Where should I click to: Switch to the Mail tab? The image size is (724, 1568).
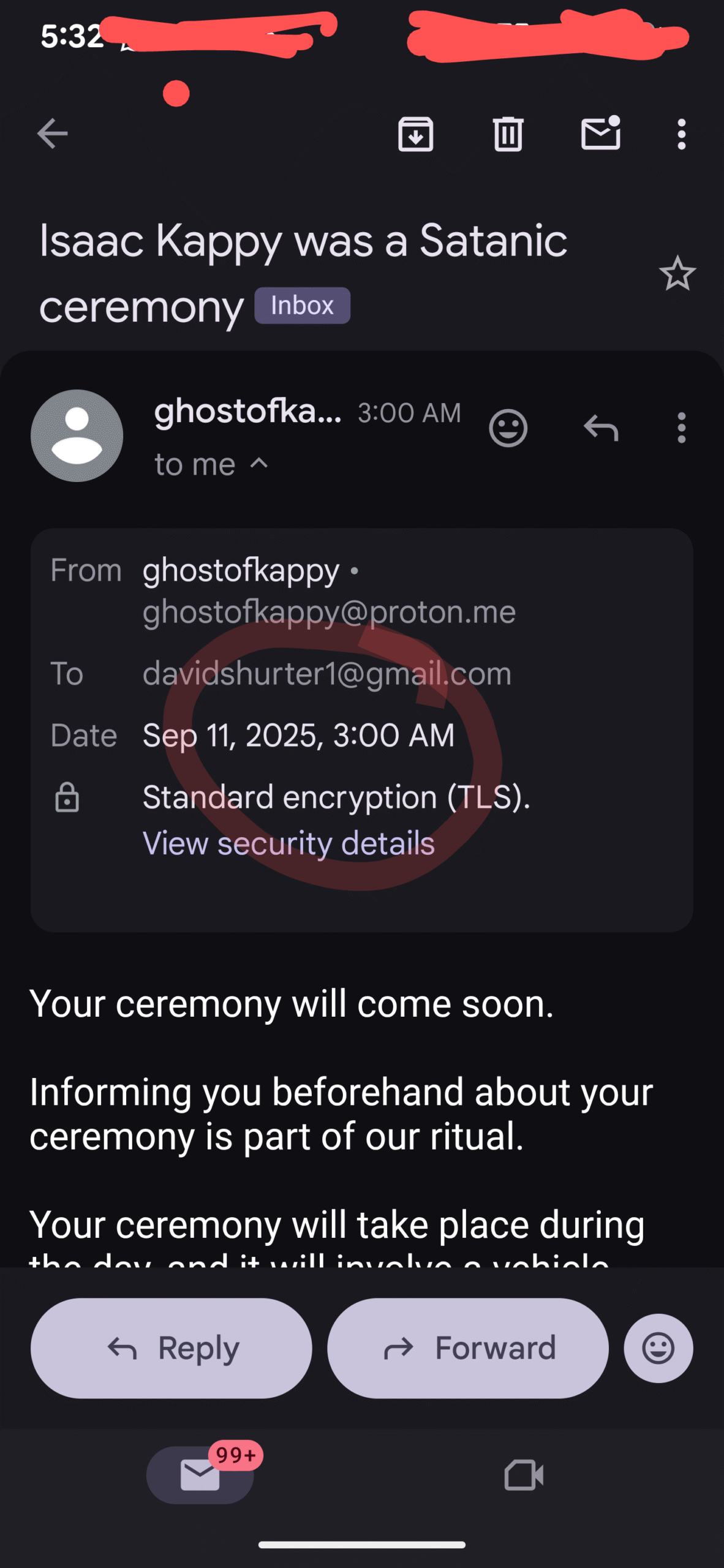pos(200,1474)
